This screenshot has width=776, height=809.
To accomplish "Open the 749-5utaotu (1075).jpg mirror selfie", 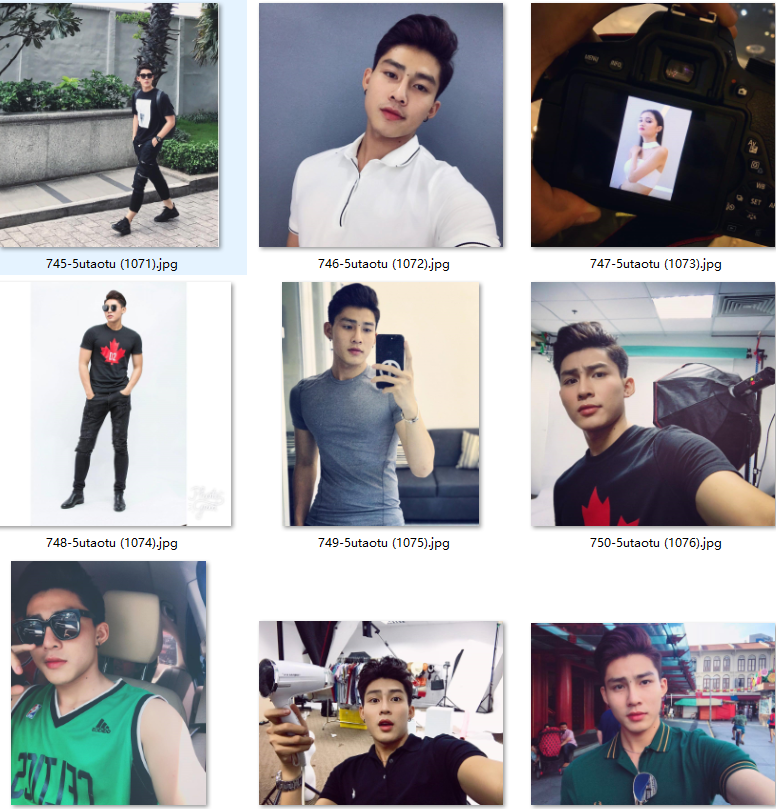I will tap(381, 404).
